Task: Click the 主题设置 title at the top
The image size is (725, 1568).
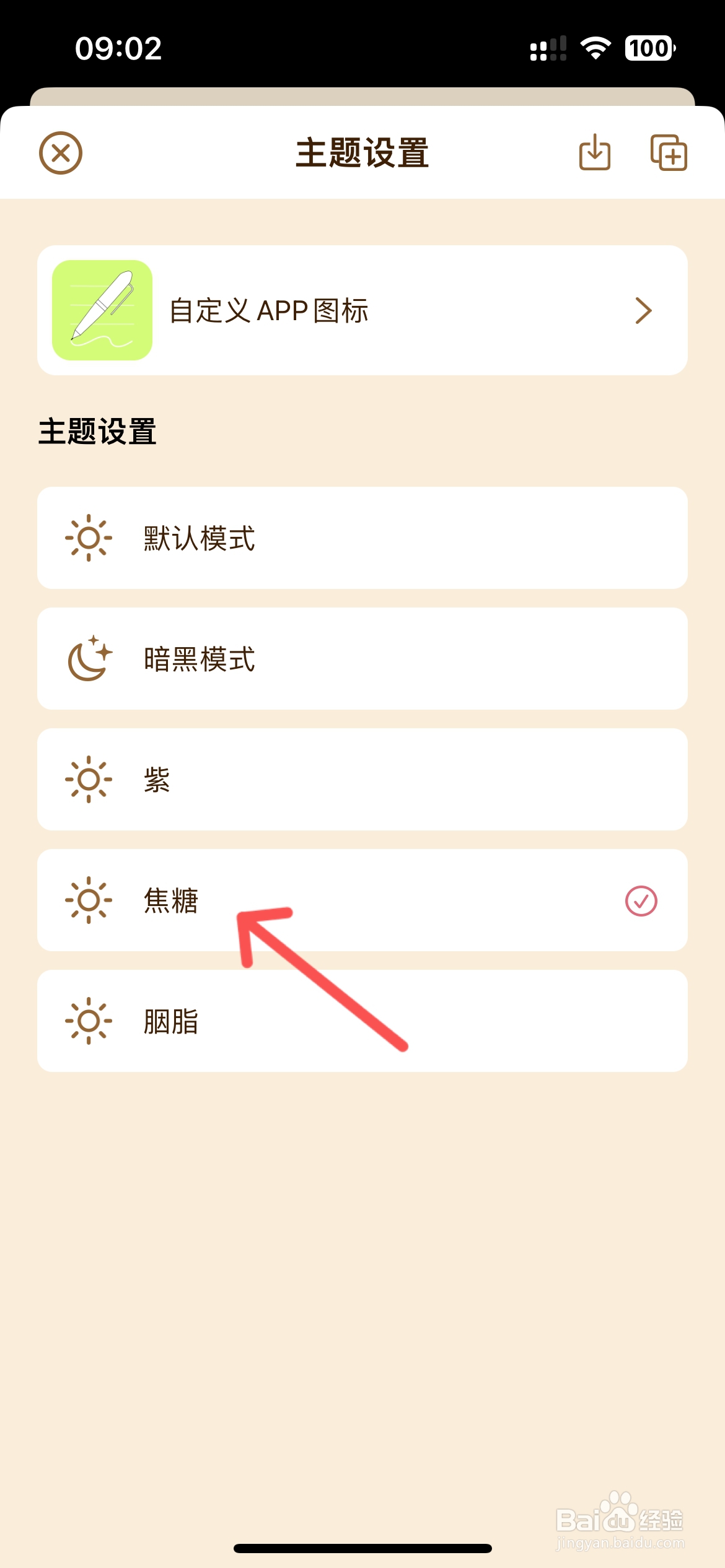Action: [x=362, y=153]
